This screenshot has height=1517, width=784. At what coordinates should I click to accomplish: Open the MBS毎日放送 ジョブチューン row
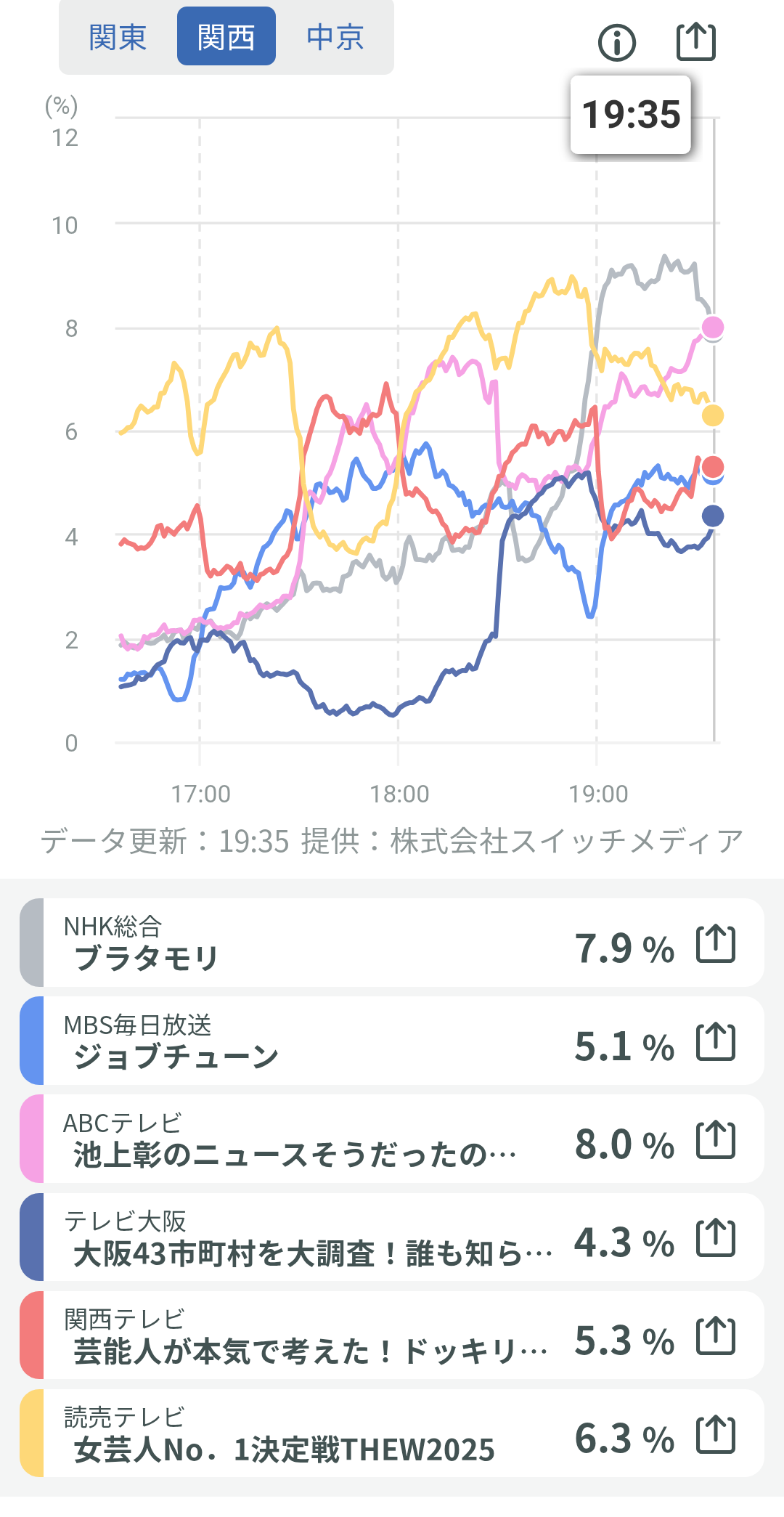tap(305, 1041)
